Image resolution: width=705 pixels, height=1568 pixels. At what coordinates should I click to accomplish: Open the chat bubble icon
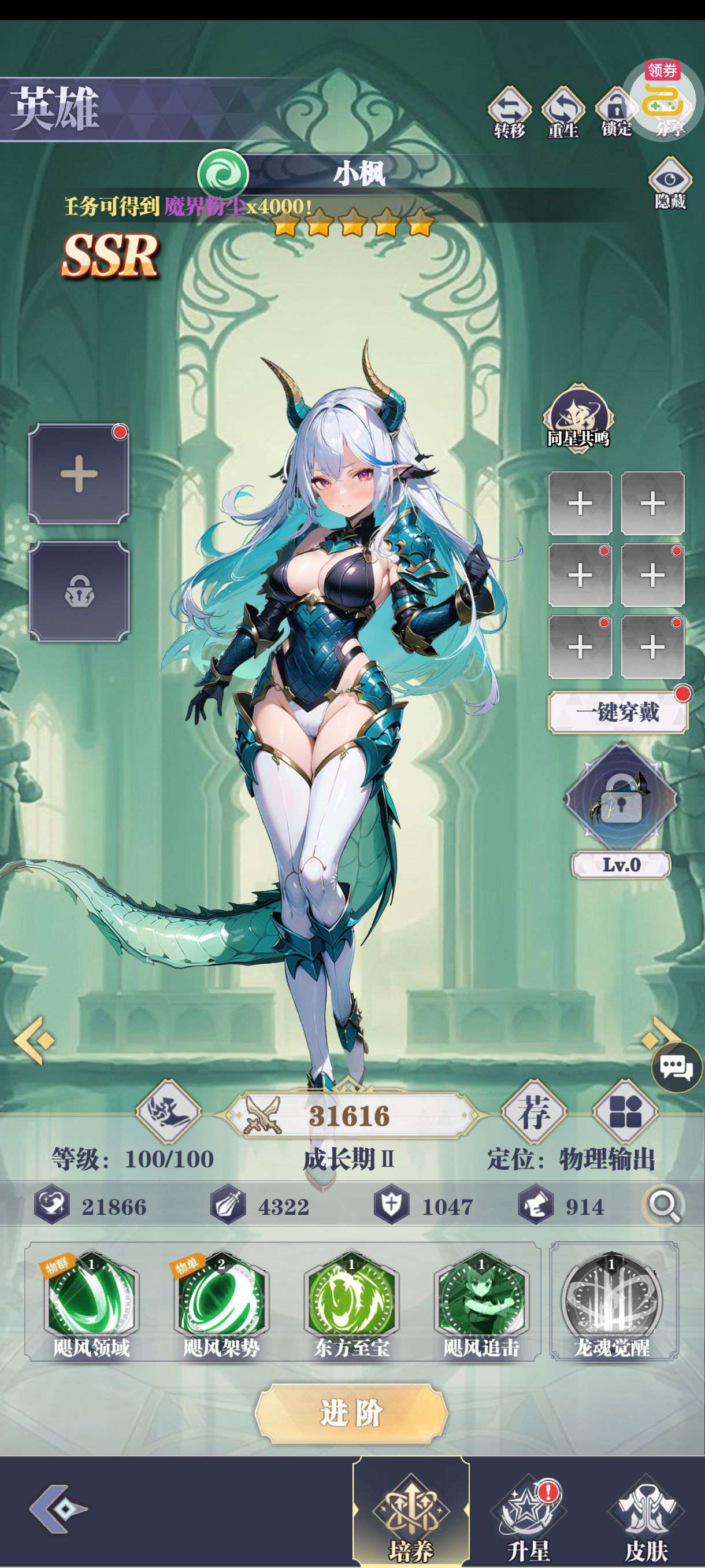(x=677, y=1067)
